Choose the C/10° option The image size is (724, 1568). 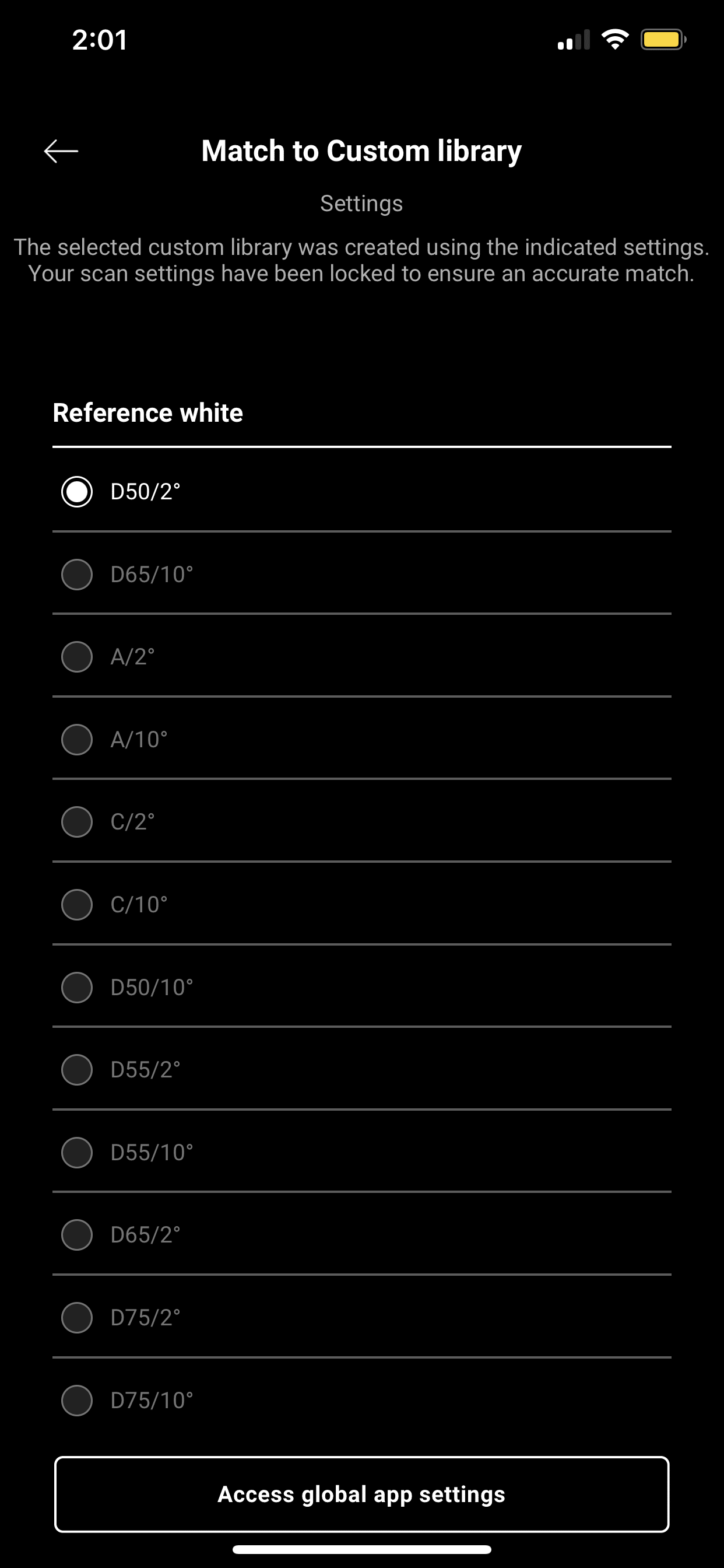pos(78,905)
